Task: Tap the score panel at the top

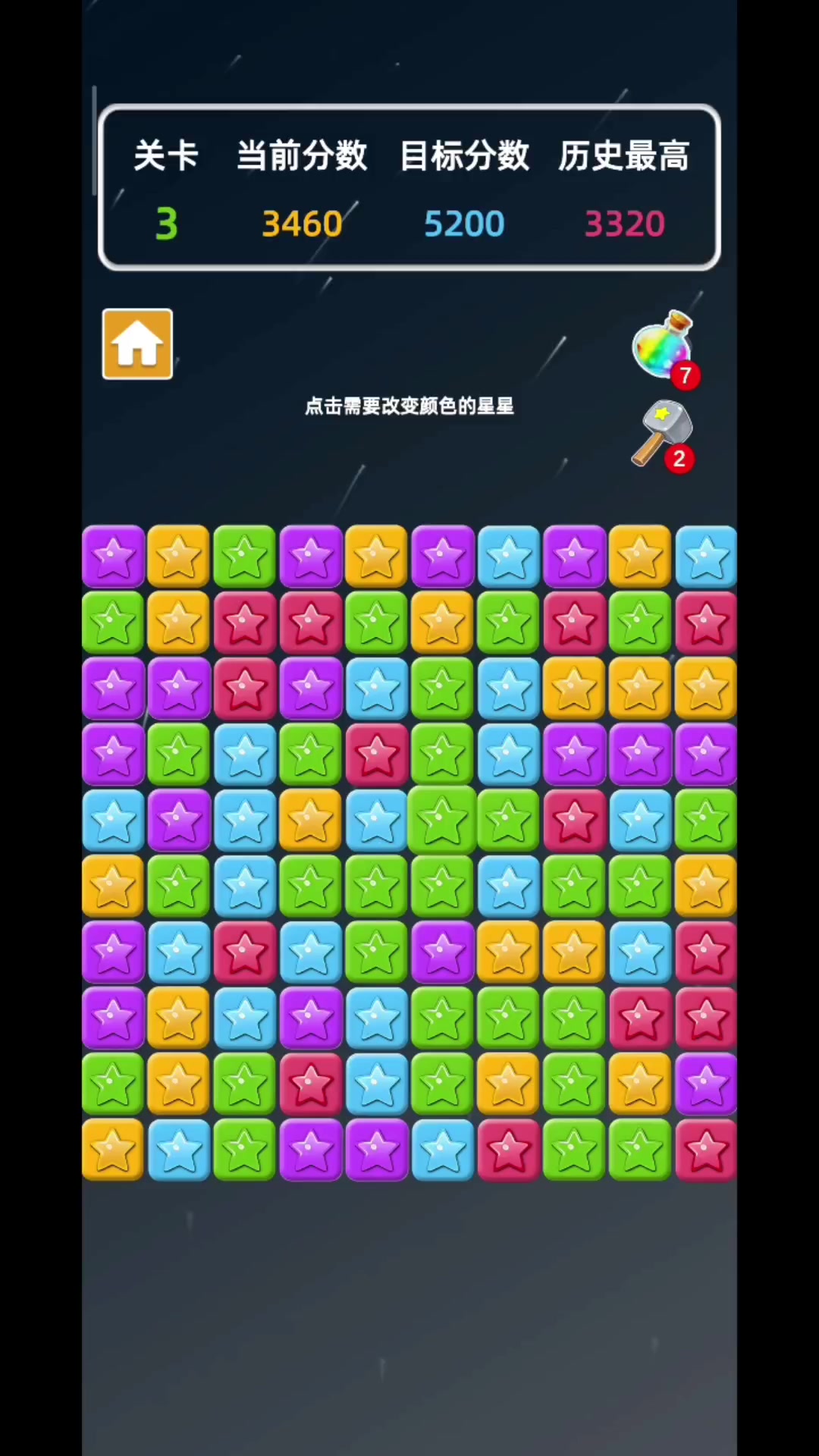Action: point(409,187)
